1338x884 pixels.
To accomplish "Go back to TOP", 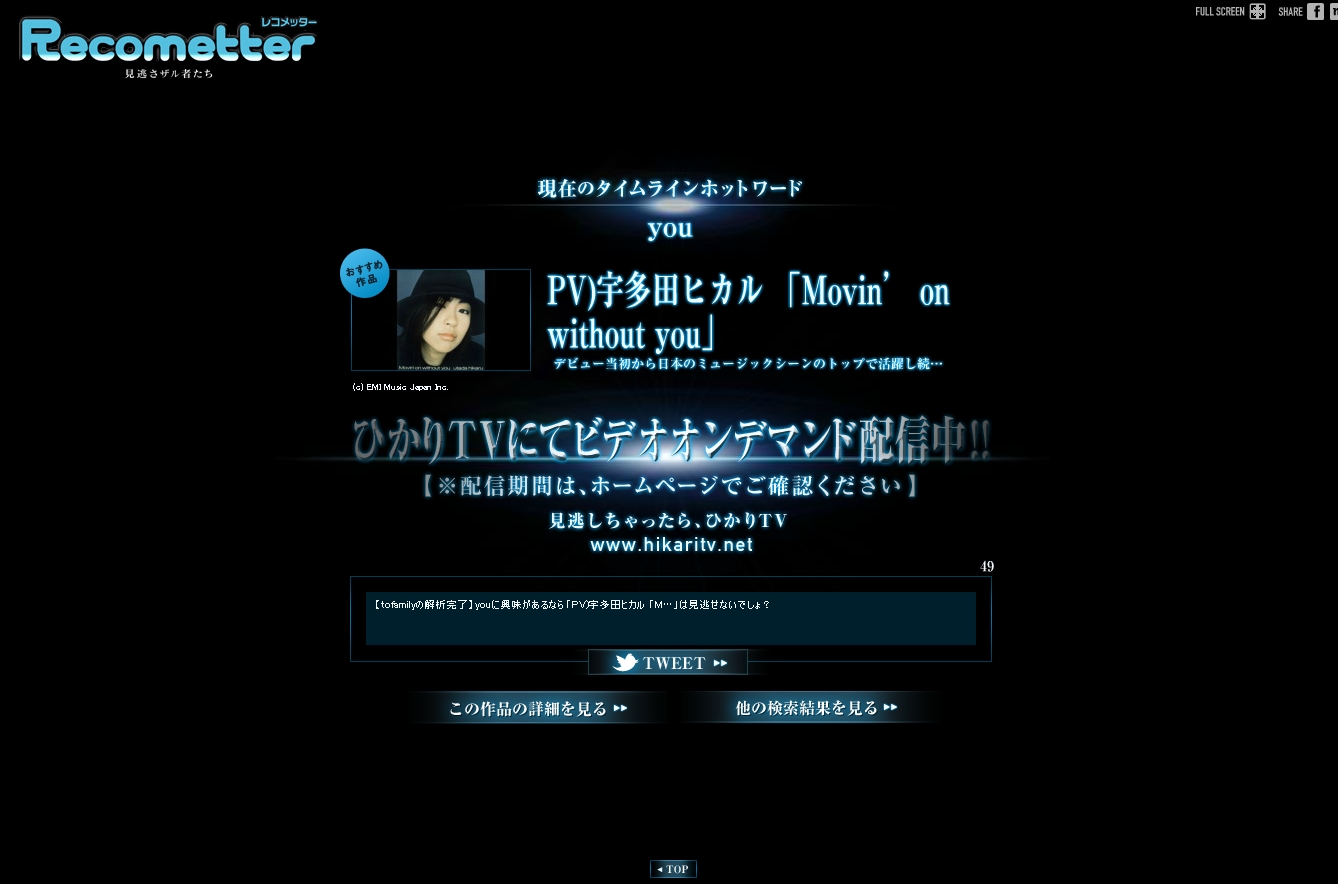I will 673,869.
